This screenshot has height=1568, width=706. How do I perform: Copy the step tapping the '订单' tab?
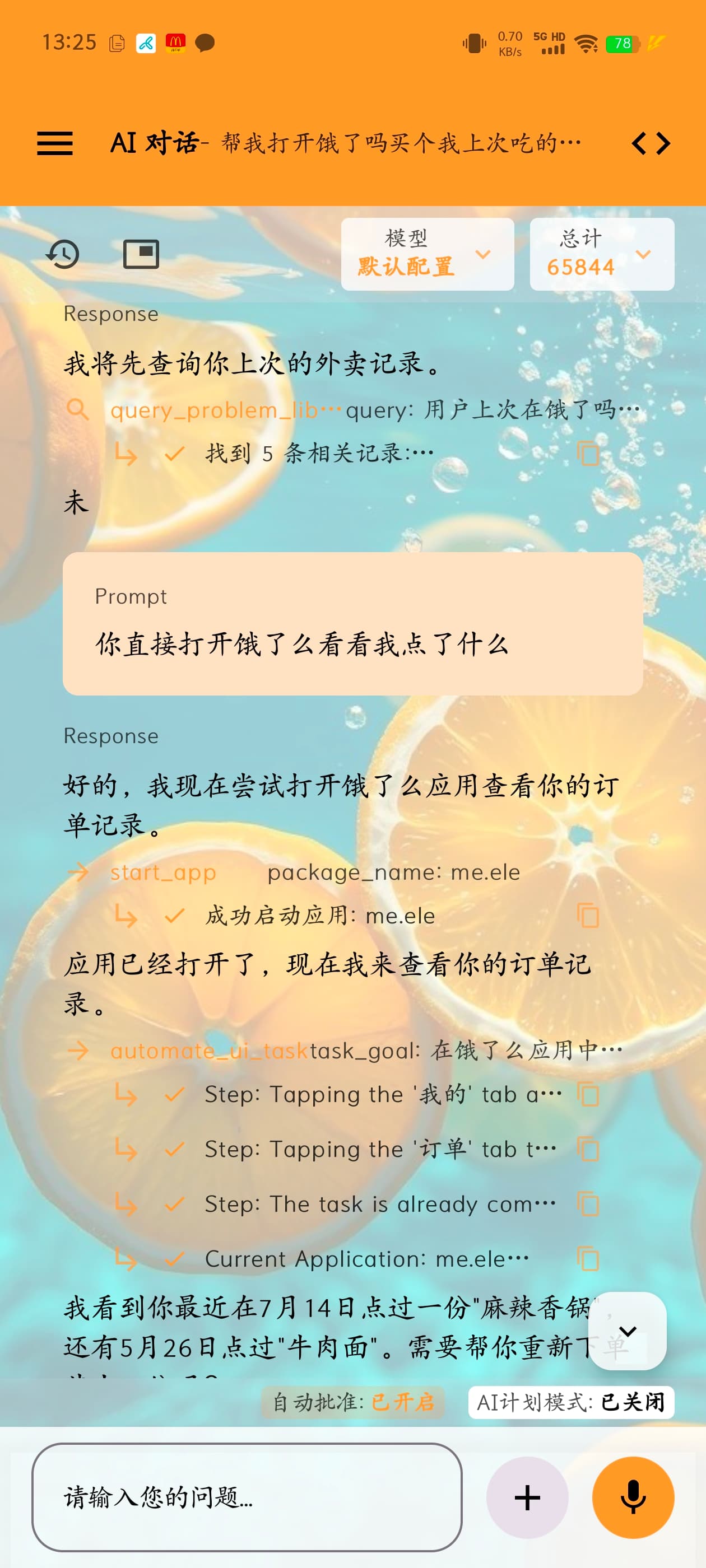click(x=588, y=1149)
